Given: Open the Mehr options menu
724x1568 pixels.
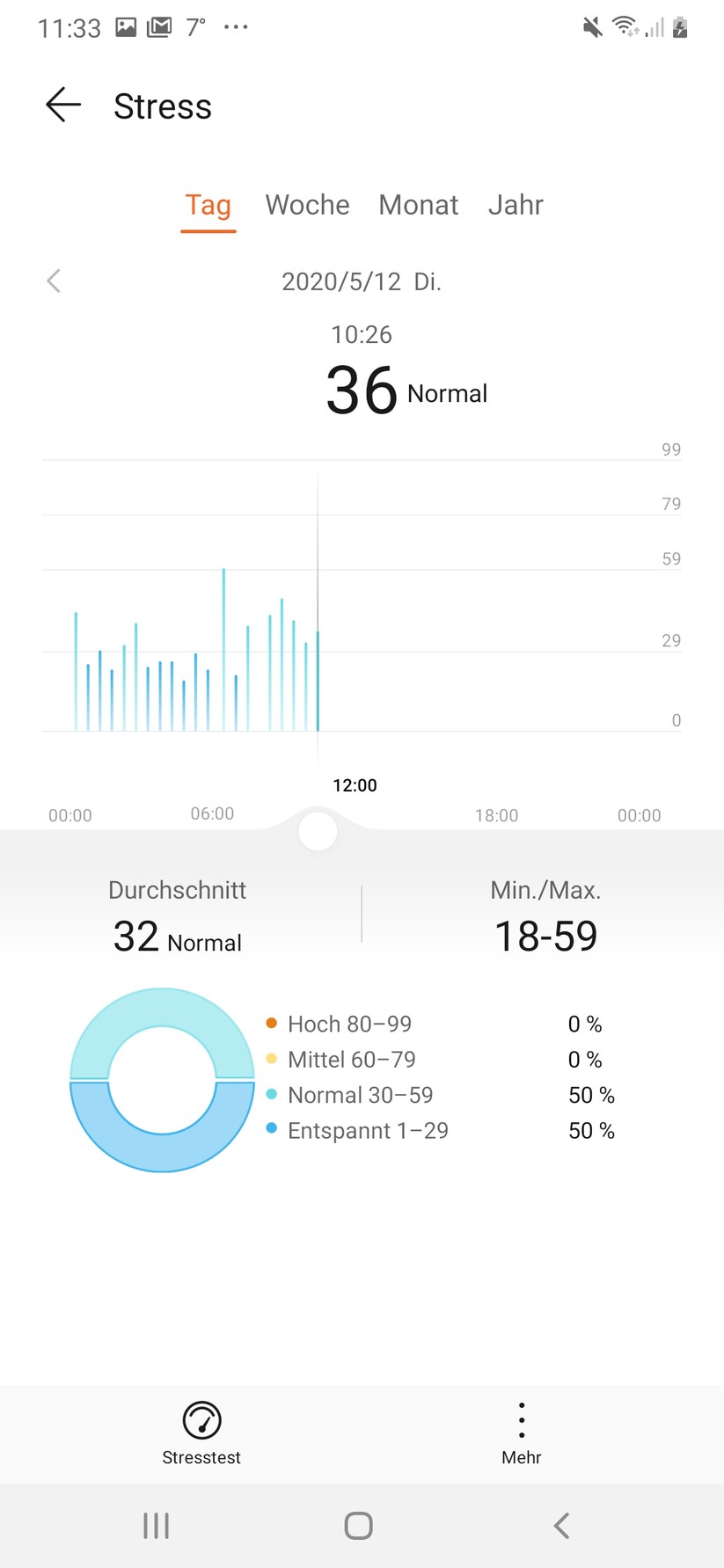Looking at the screenshot, I should (x=522, y=1433).
